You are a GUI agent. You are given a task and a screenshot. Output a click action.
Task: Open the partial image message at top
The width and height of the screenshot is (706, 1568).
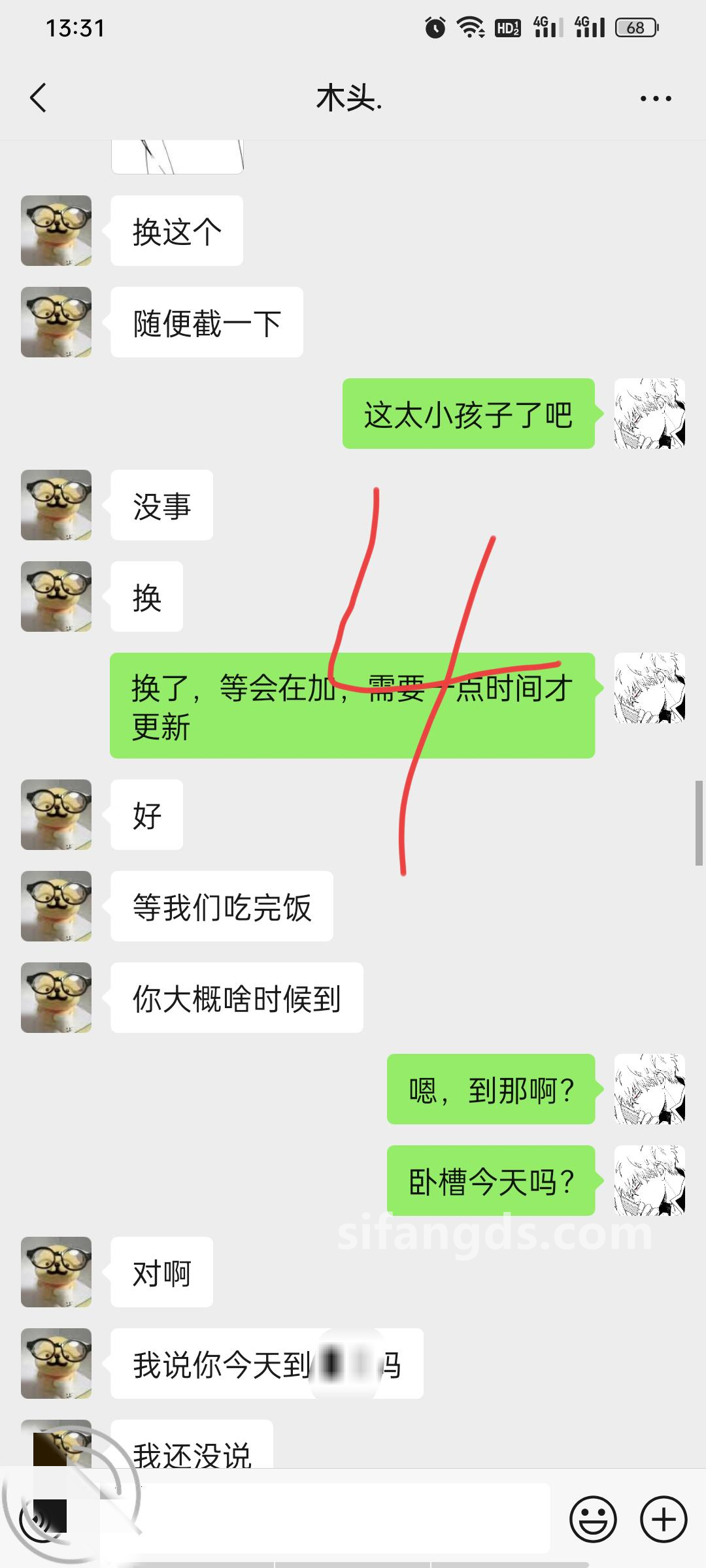pos(177,157)
